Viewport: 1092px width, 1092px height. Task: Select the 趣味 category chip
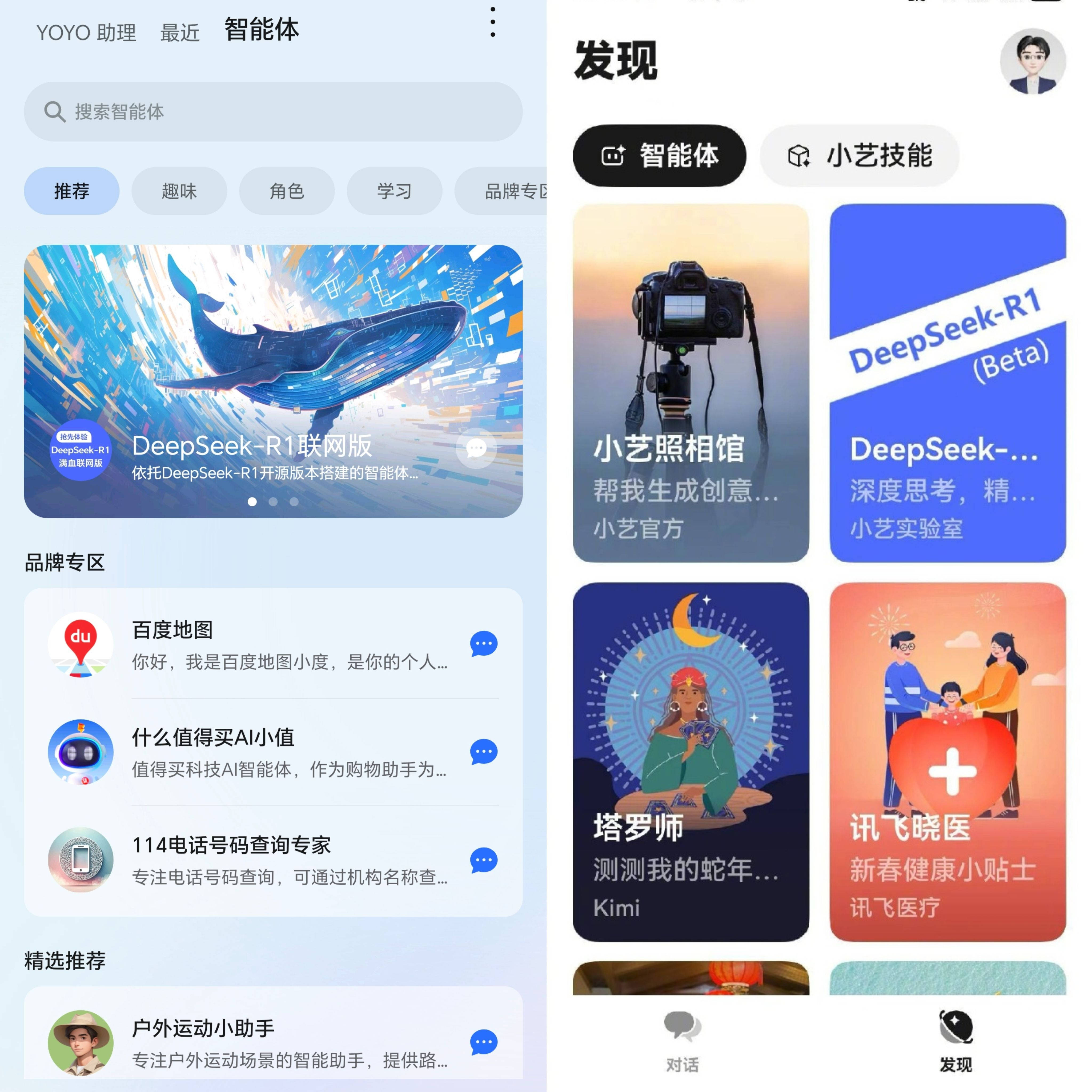[179, 191]
